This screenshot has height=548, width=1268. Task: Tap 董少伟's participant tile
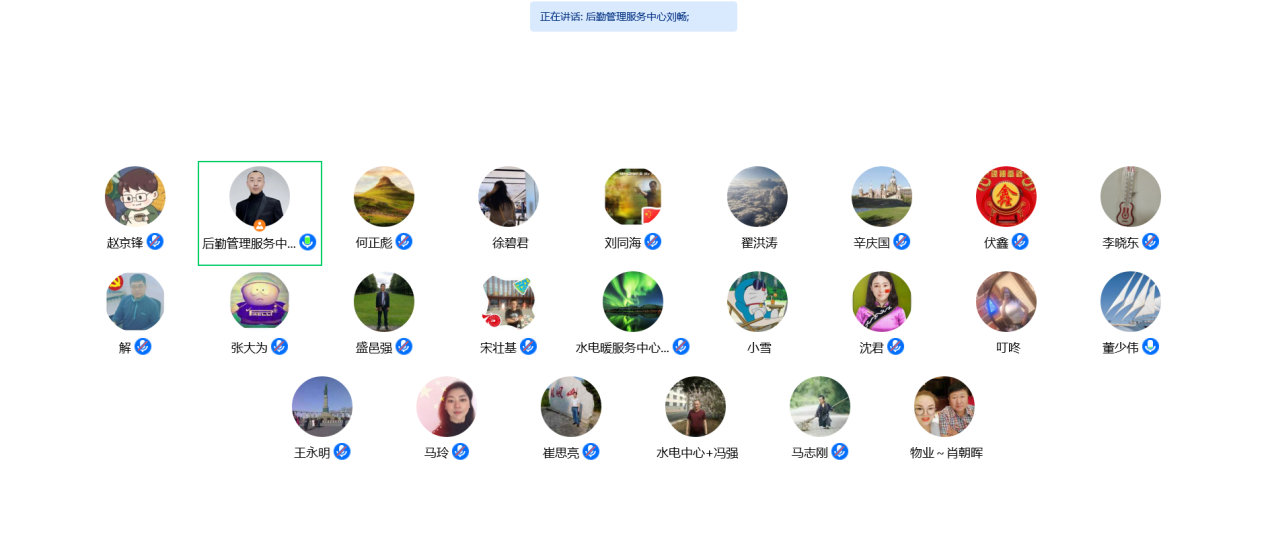click(1130, 302)
